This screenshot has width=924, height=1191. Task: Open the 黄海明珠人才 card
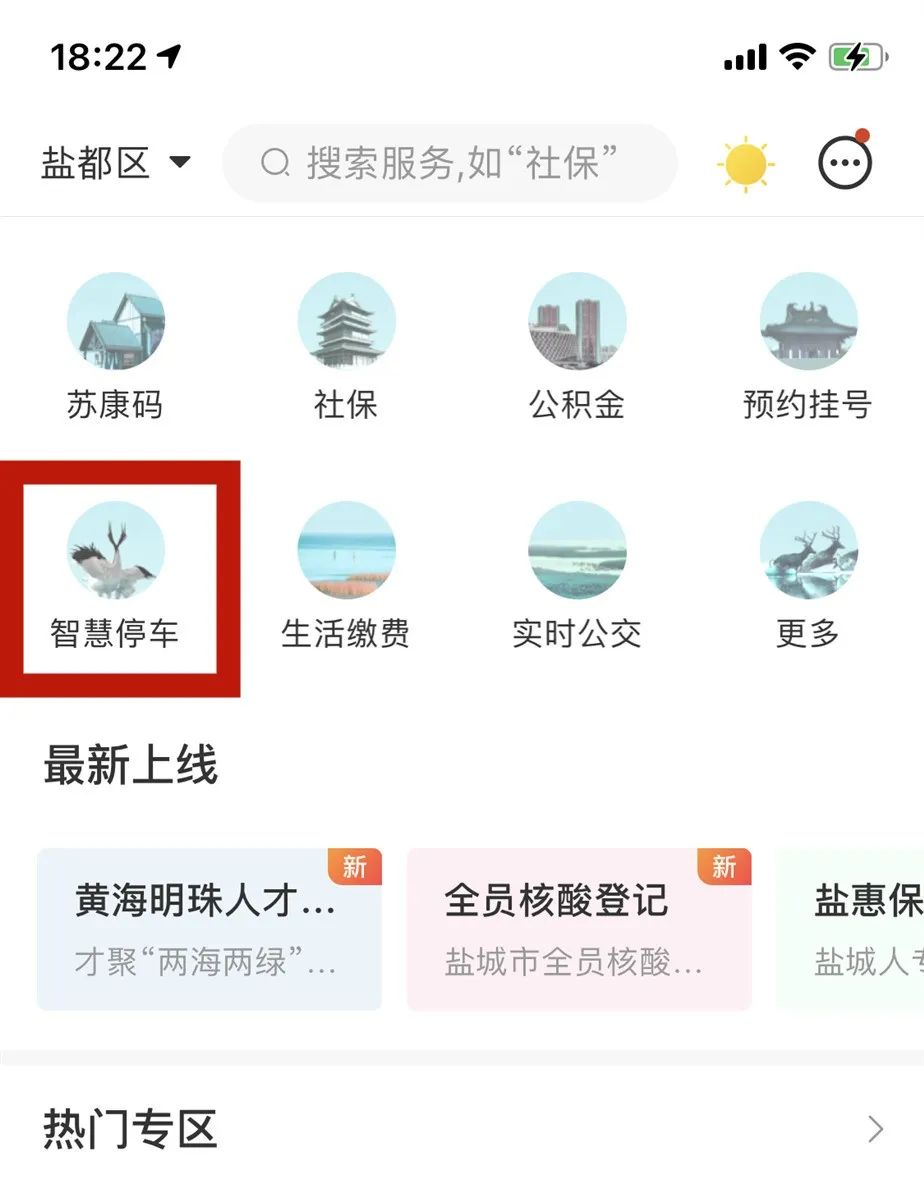209,929
